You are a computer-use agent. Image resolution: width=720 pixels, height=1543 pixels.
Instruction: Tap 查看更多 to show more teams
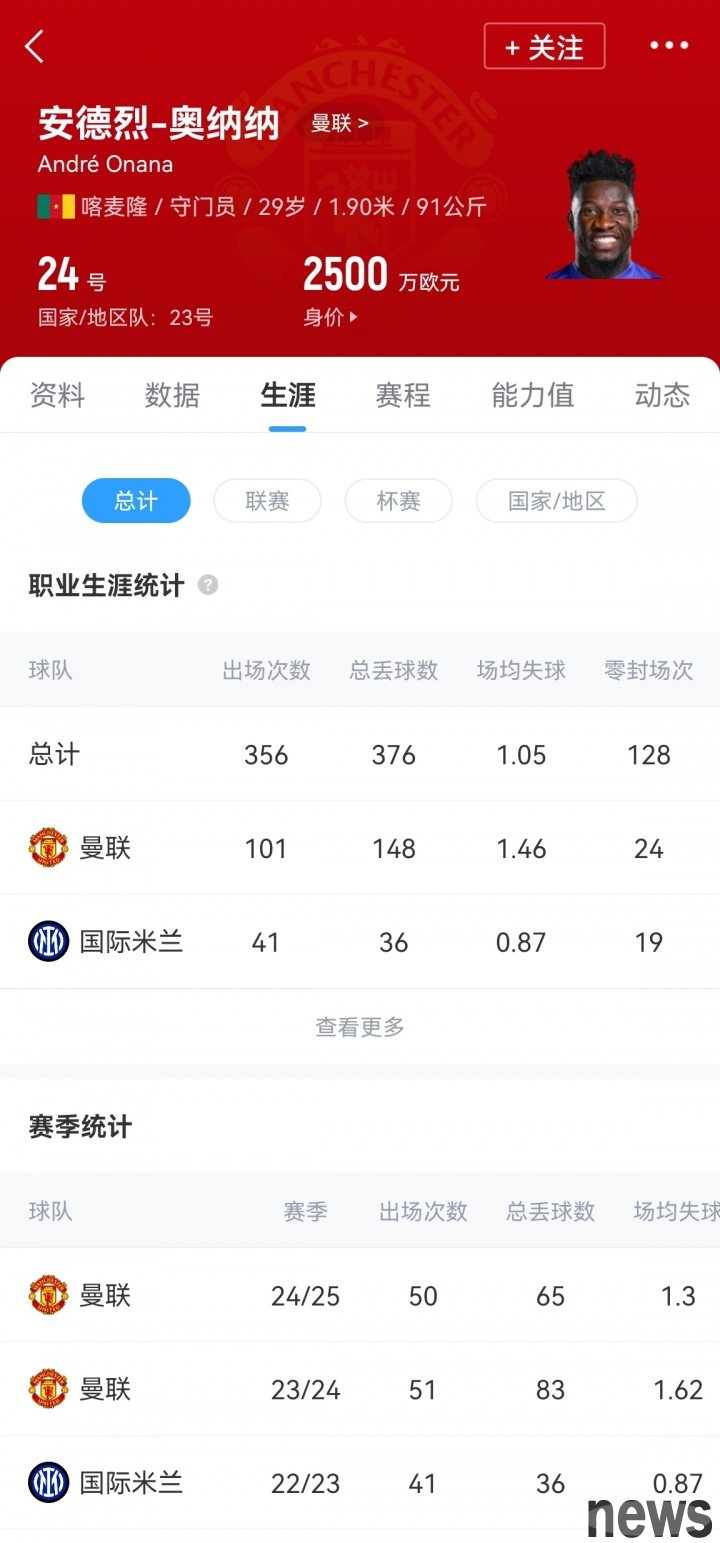(360, 1027)
